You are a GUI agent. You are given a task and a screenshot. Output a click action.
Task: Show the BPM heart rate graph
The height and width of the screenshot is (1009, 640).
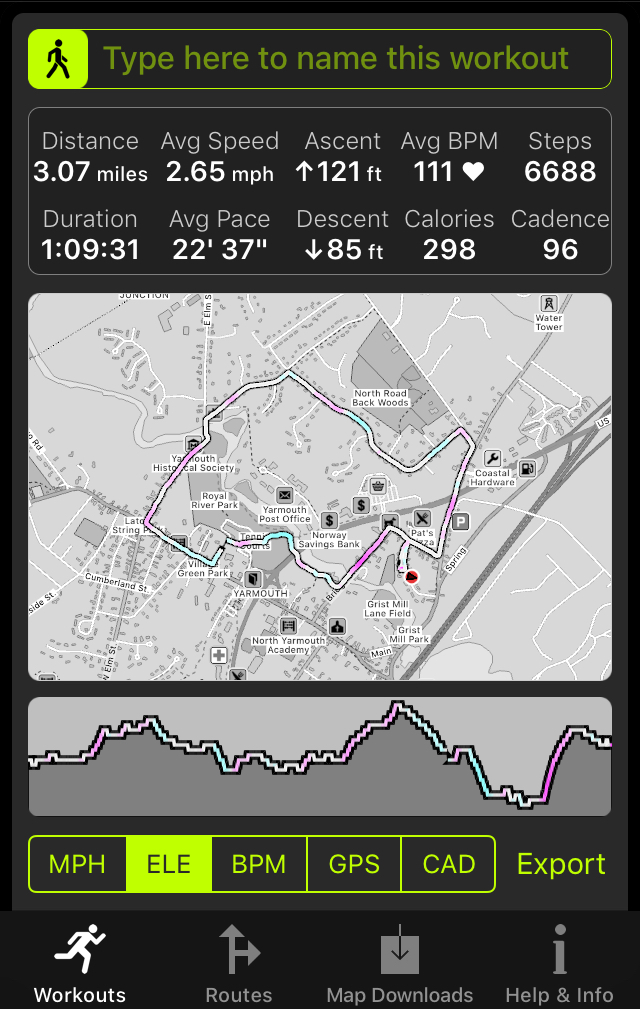(259, 864)
